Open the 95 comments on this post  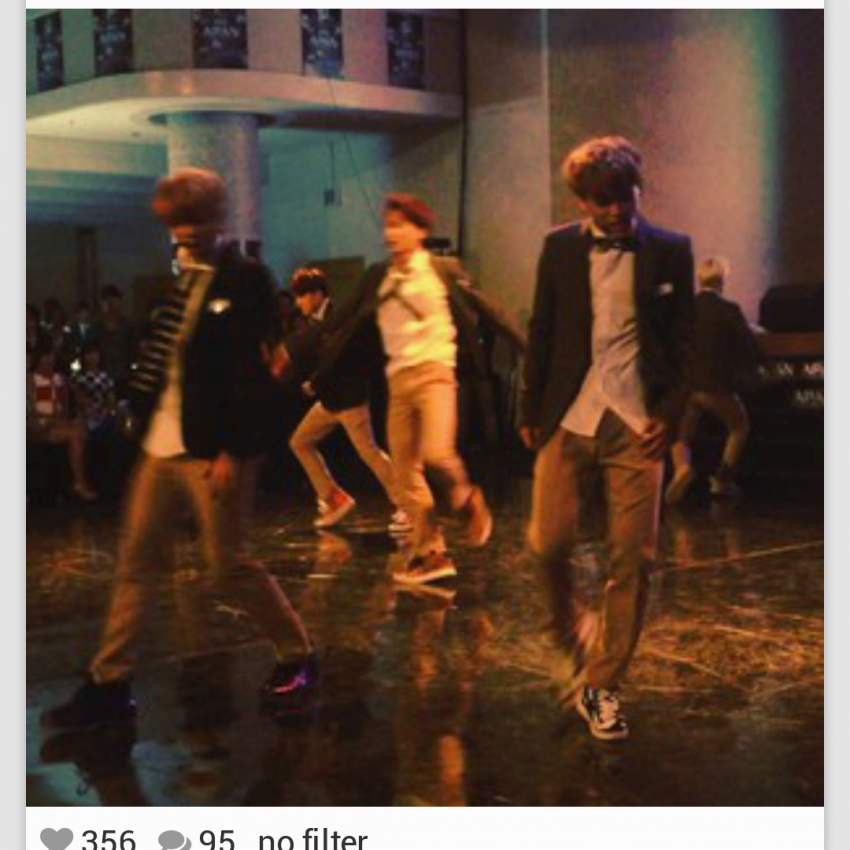pyautogui.click(x=174, y=840)
